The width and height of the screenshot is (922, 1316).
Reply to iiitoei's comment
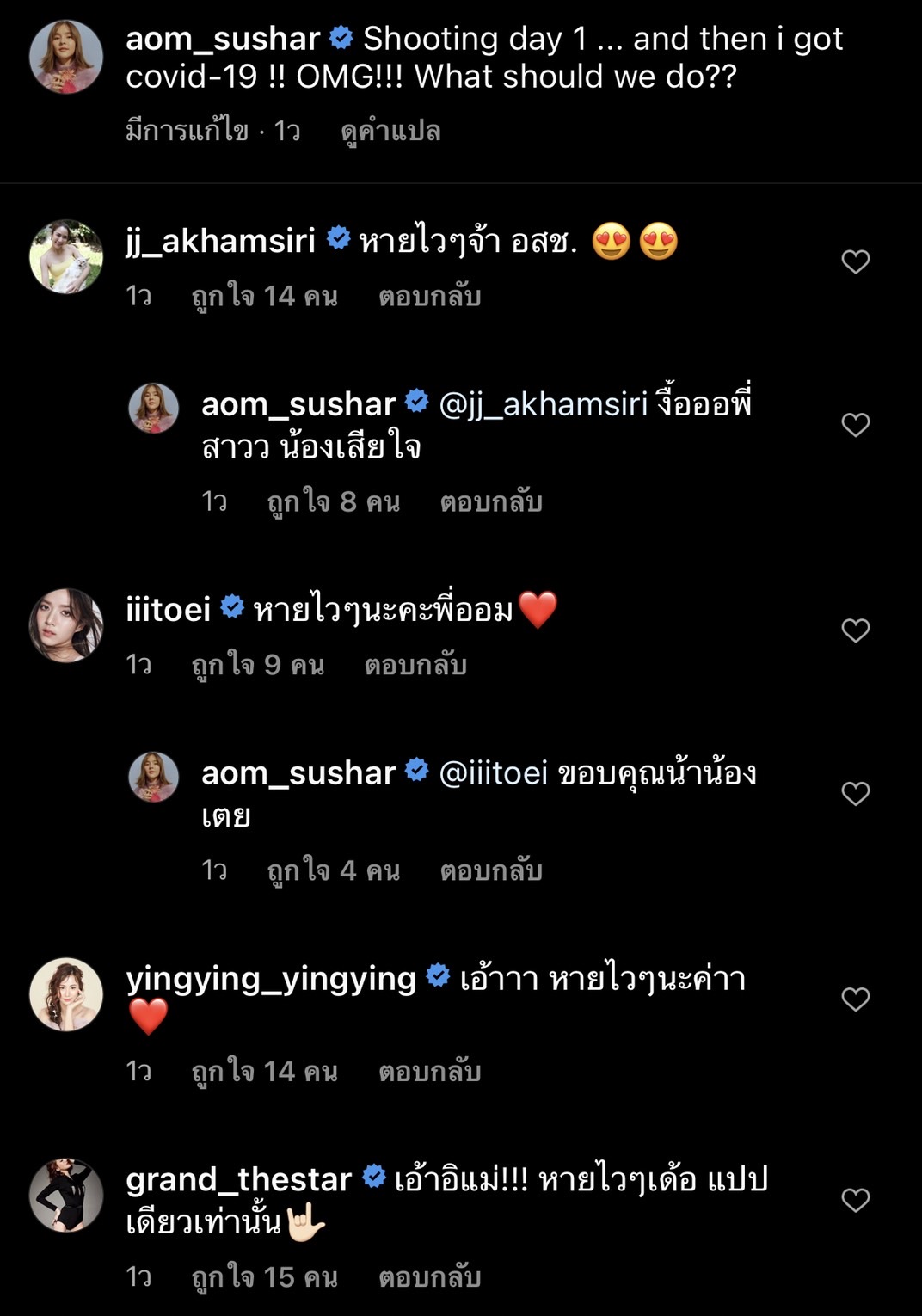click(415, 666)
